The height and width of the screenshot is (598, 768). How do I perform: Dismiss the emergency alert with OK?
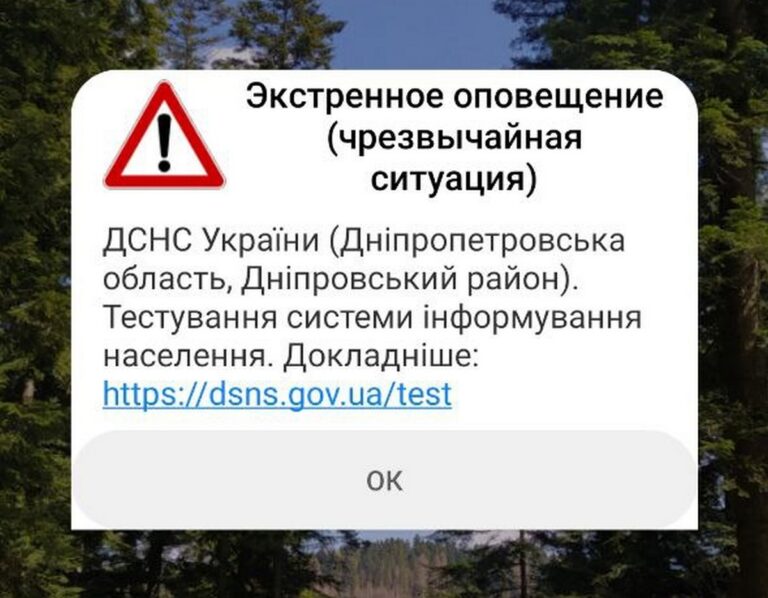pos(384,480)
